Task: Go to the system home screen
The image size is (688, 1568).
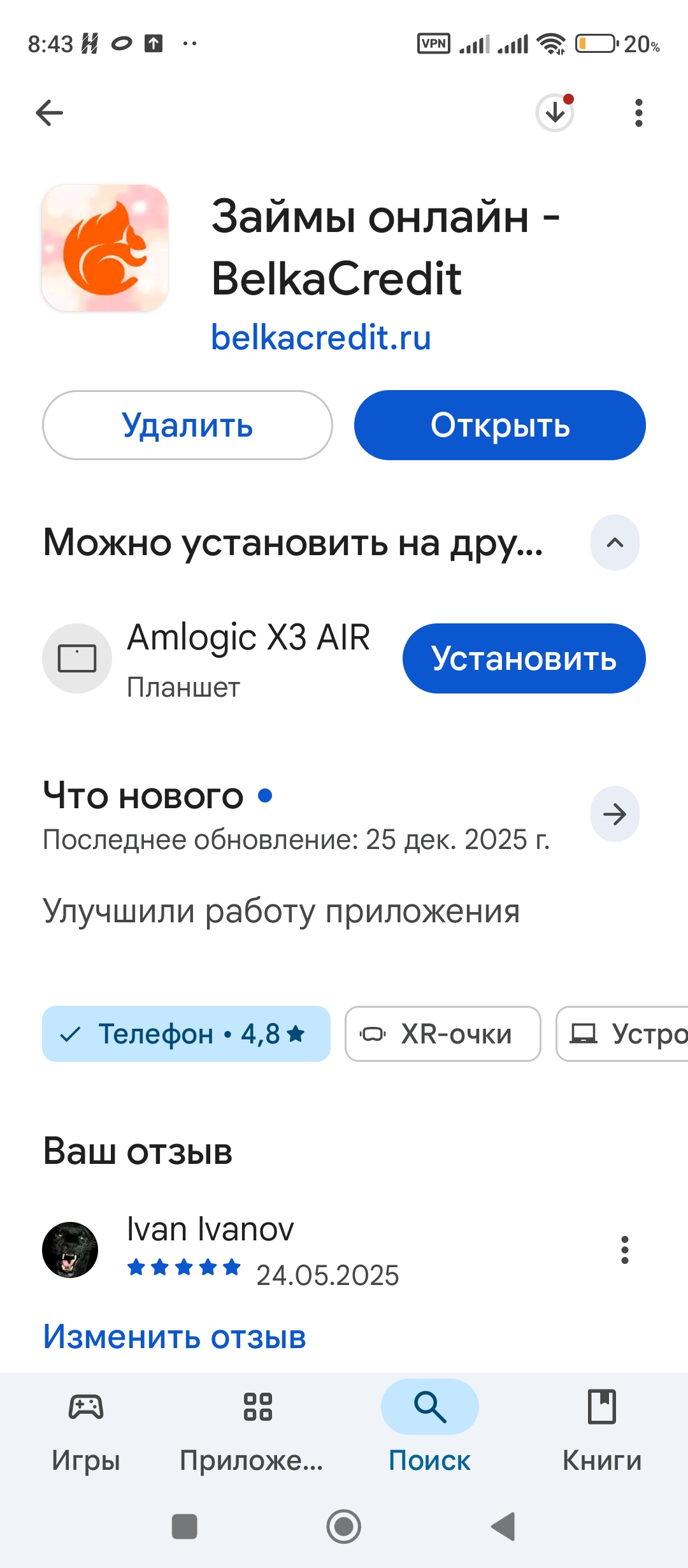Action: coord(343,1527)
